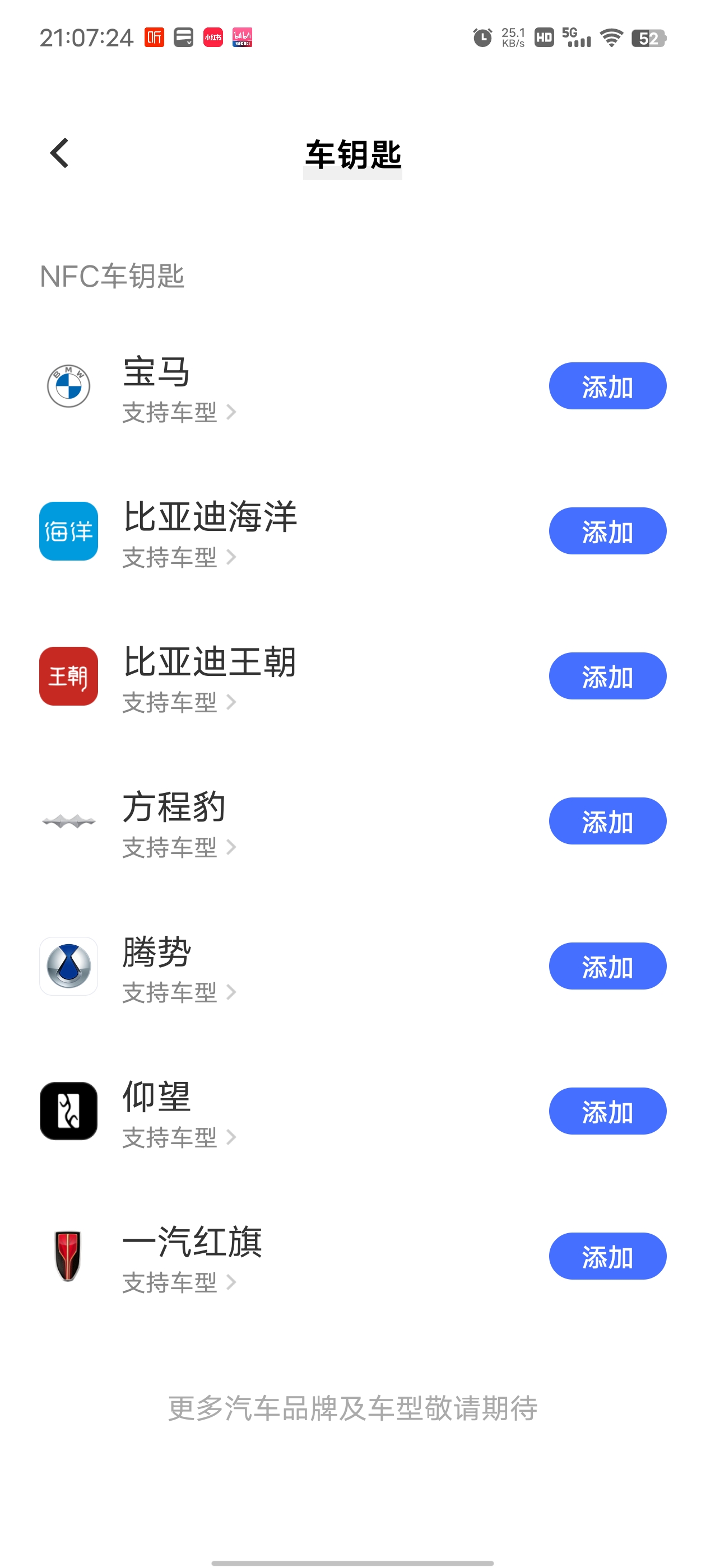
Task: Add a 宝马 car key
Action: [x=607, y=386]
